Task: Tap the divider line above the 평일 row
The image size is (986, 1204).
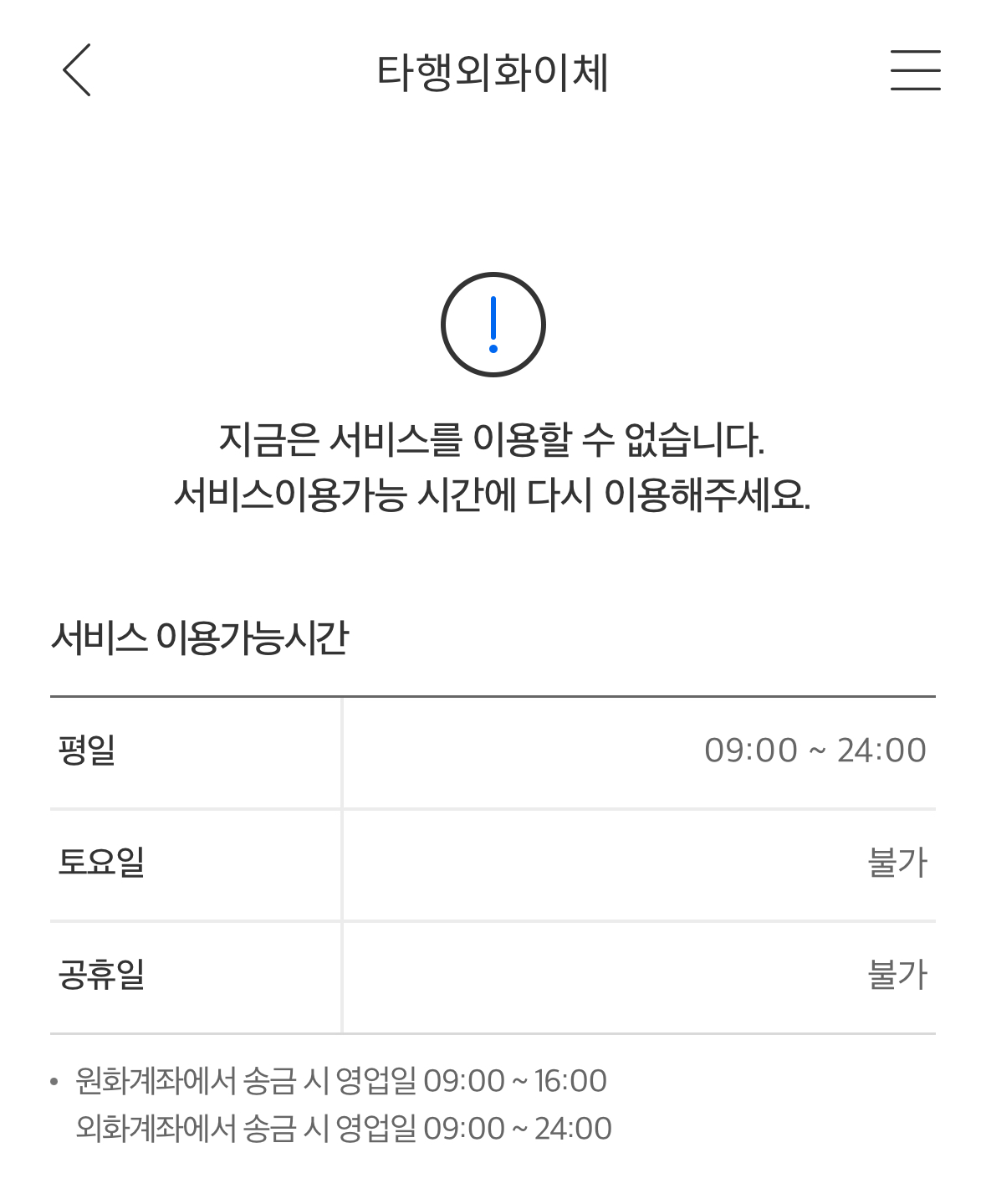Action: 493,694
